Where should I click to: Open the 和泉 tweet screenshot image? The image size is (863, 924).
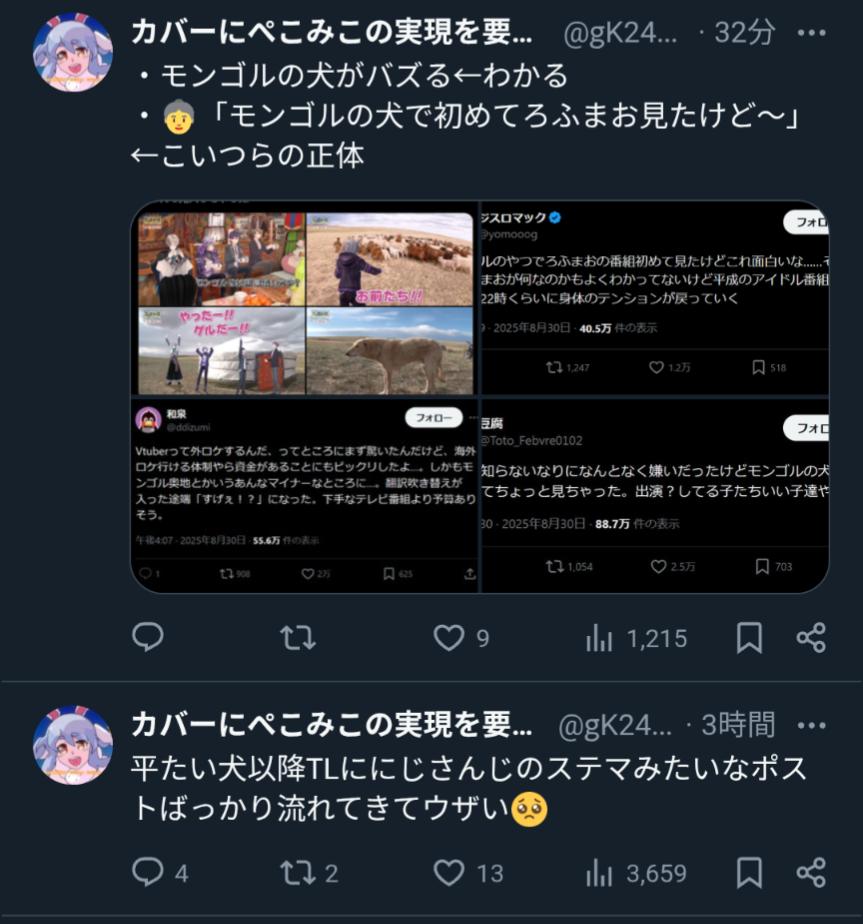tap(305, 495)
